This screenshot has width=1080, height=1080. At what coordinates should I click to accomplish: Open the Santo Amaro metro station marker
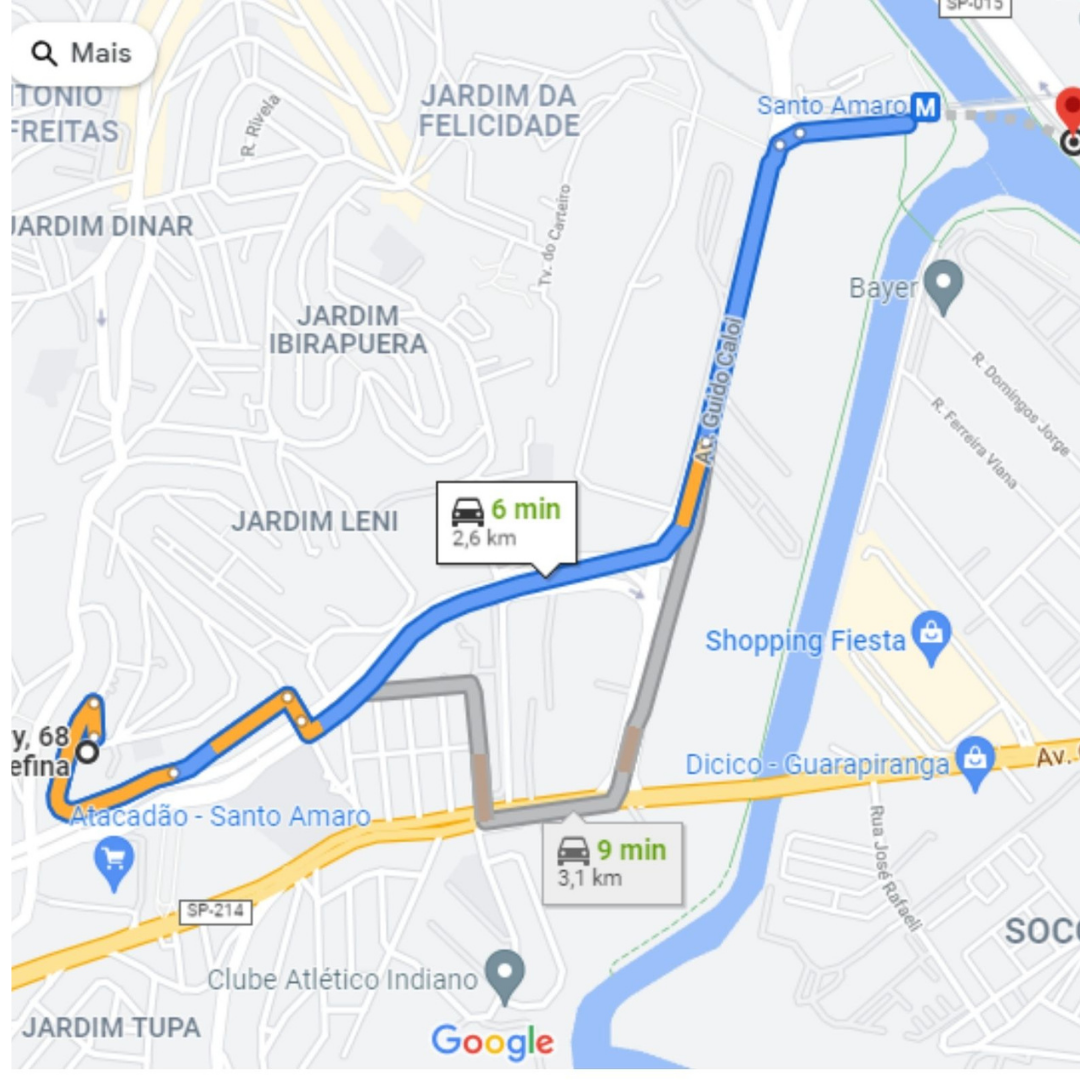tap(926, 106)
